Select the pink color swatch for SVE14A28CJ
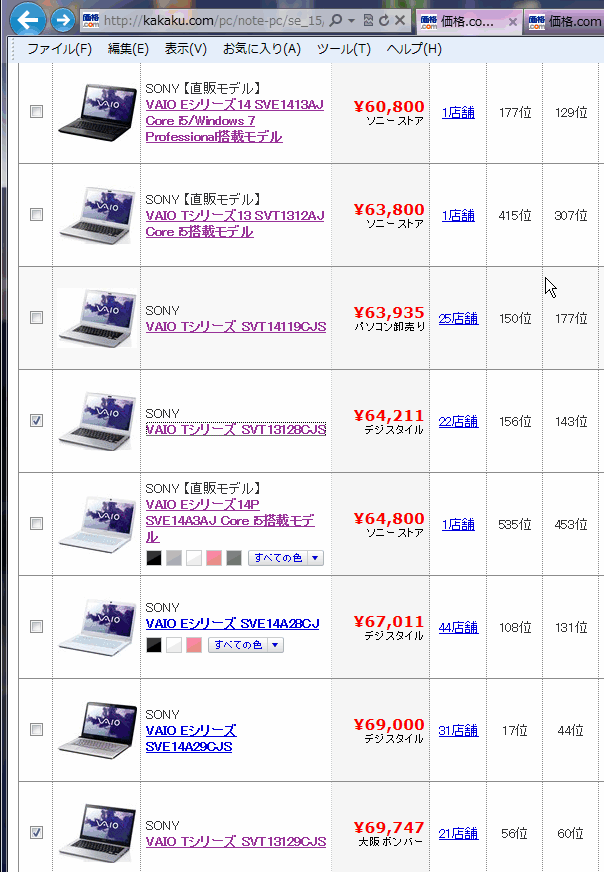 click(194, 645)
